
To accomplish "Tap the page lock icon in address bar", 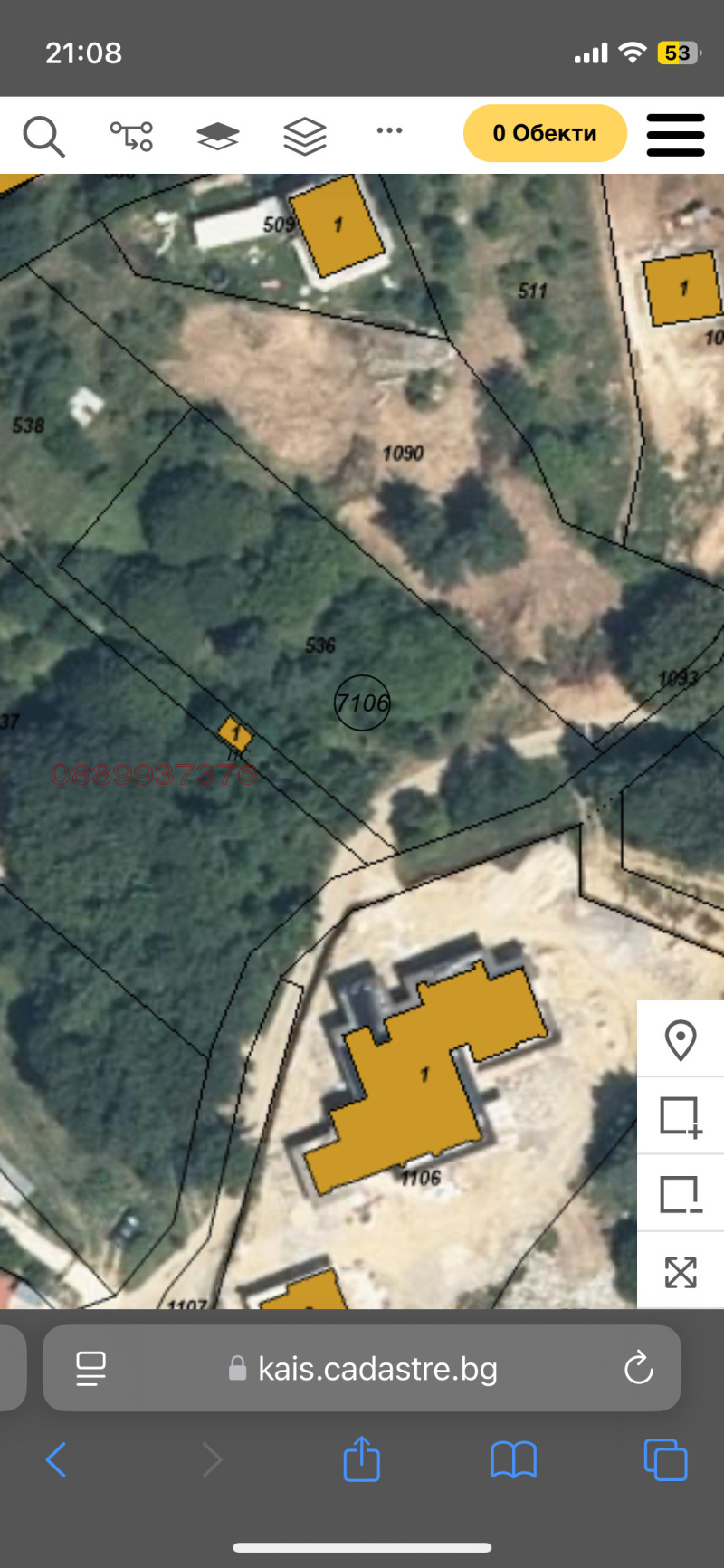I will click(238, 1369).
